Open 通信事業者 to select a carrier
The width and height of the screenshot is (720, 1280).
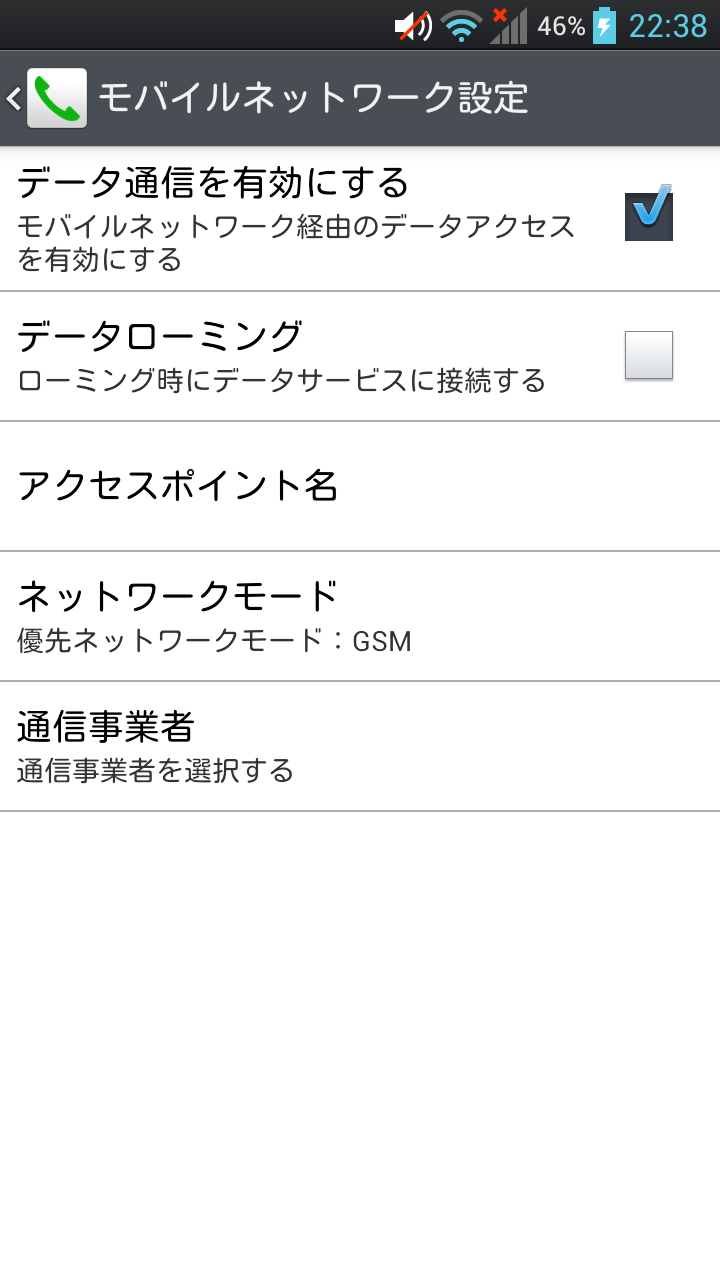tap(360, 746)
